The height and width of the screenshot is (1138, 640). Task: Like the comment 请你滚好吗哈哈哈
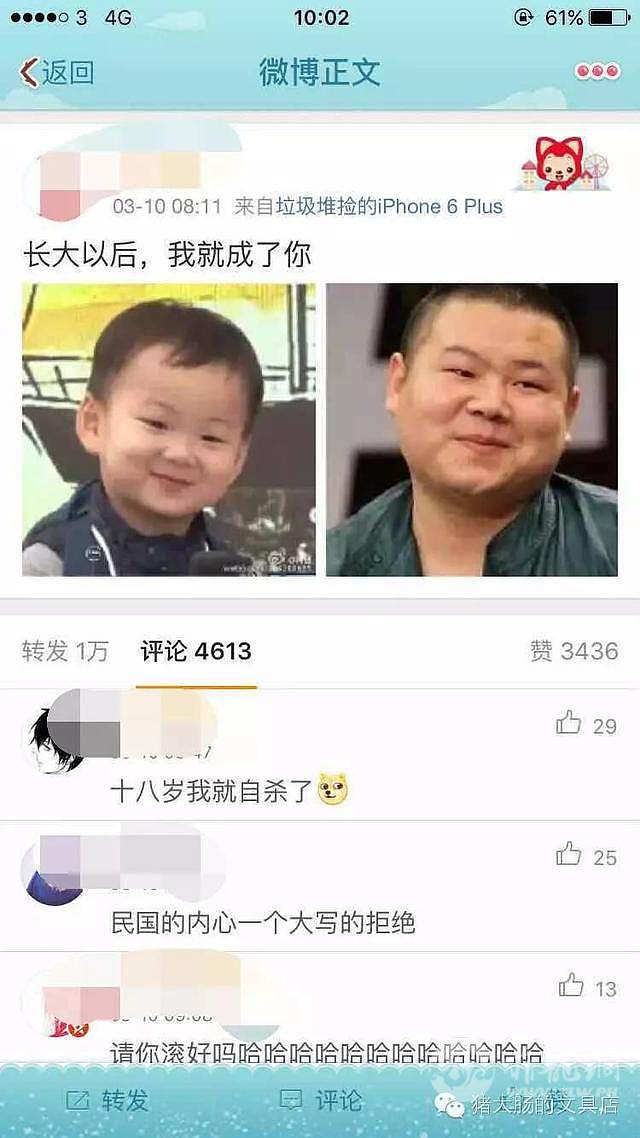(572, 986)
